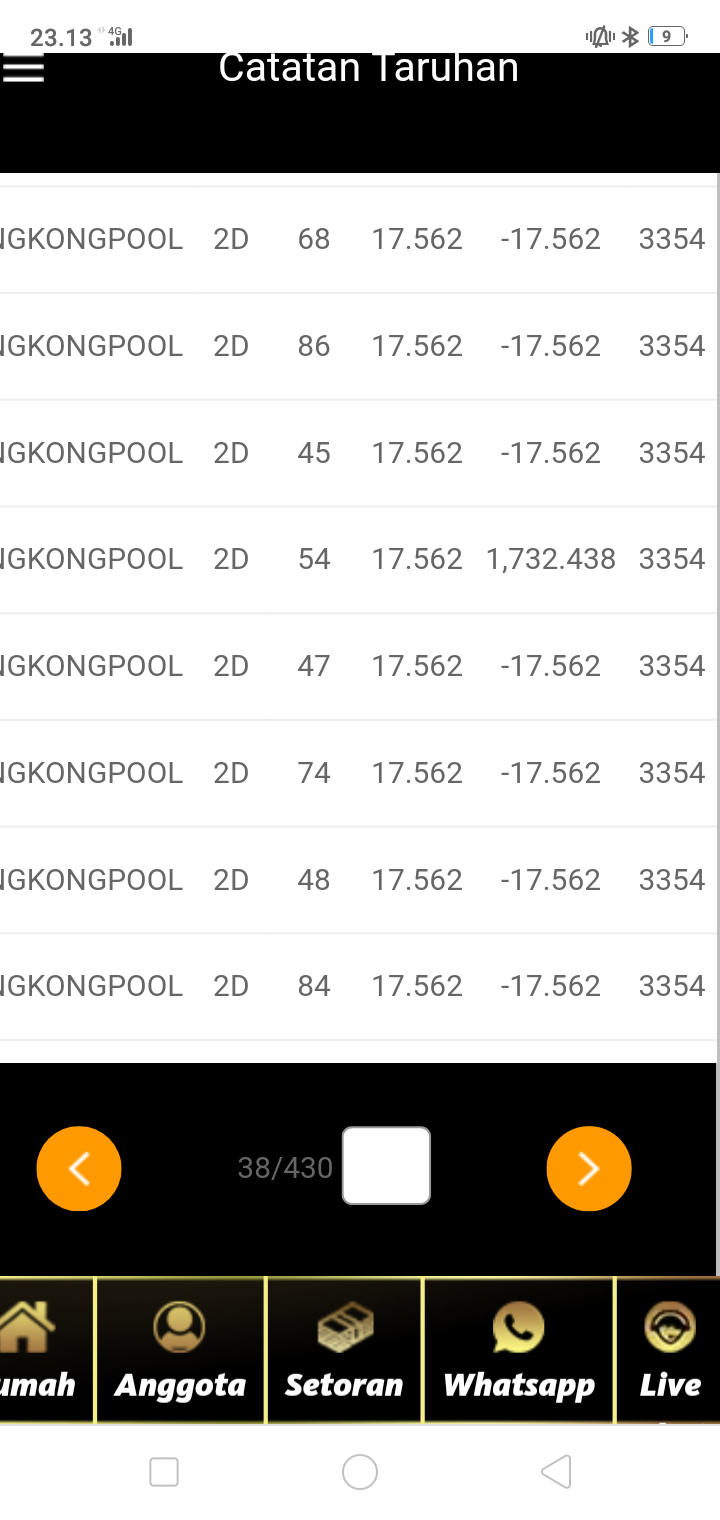
Task: Tap the system back button
Action: 555,1472
